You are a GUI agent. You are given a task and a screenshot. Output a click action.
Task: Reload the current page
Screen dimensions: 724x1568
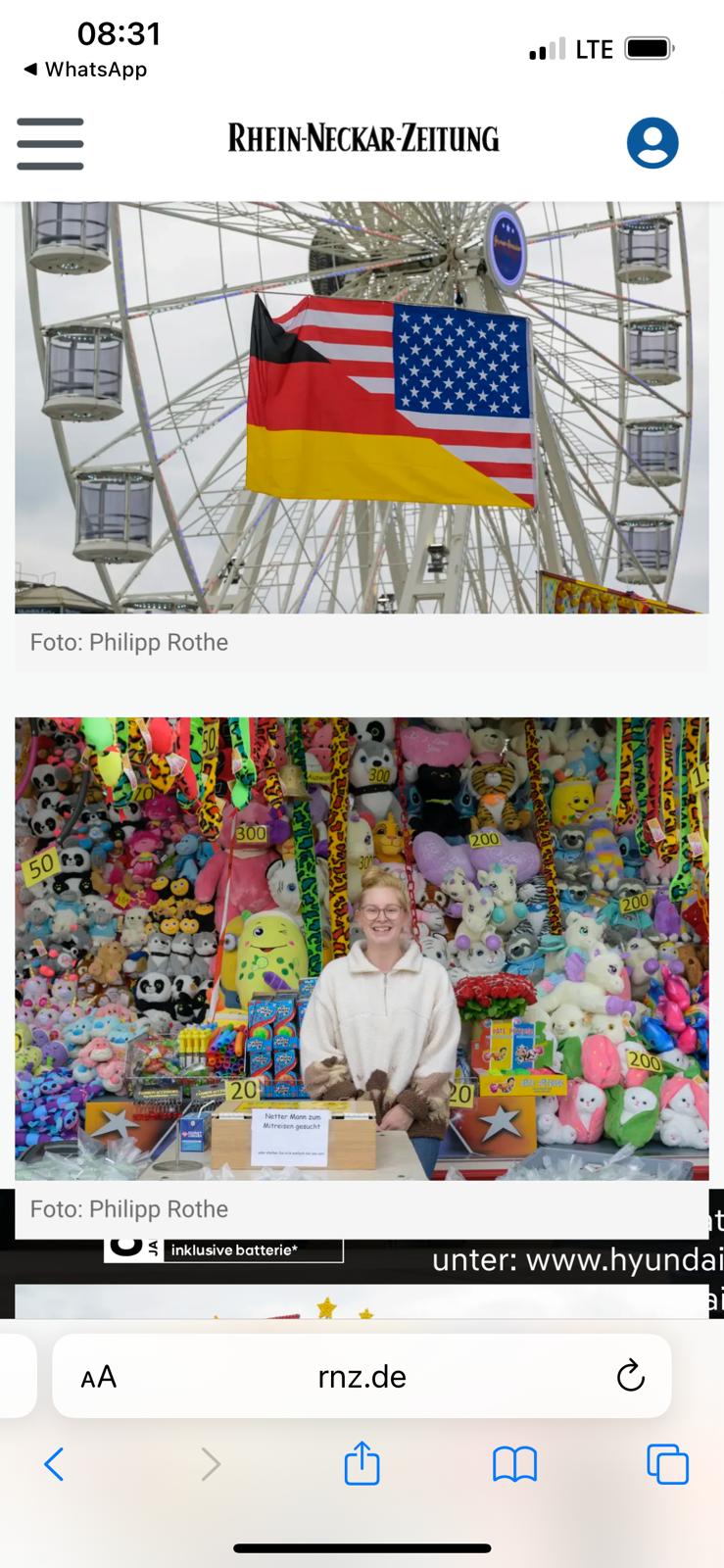pos(630,1376)
